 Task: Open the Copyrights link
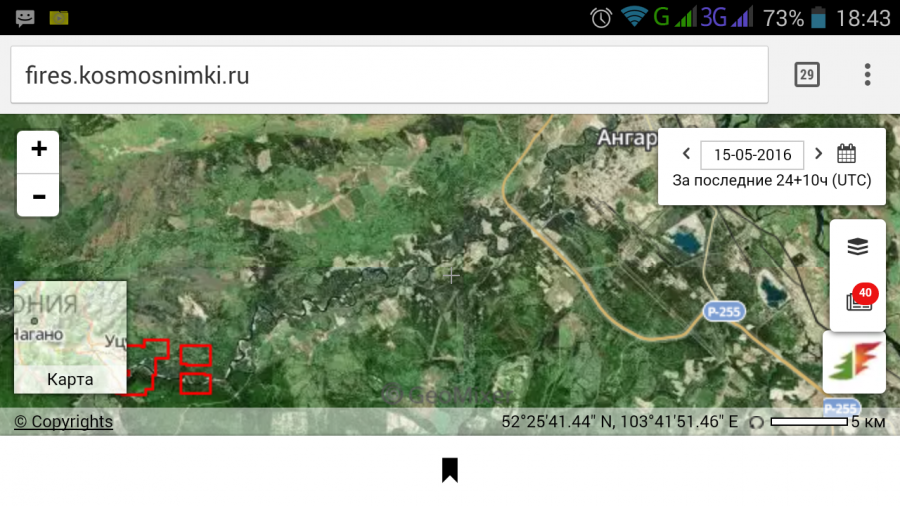pos(63,422)
